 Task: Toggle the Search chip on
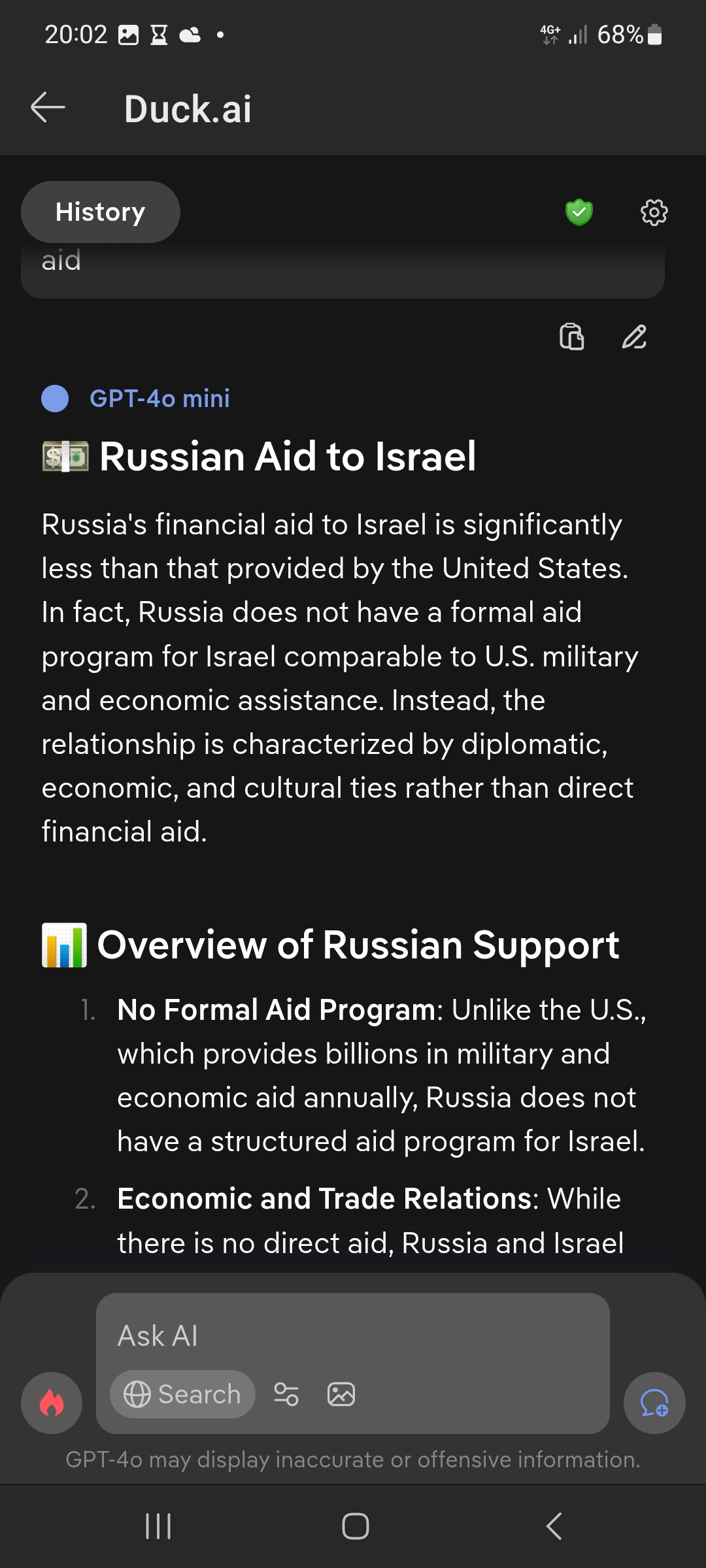click(182, 1394)
